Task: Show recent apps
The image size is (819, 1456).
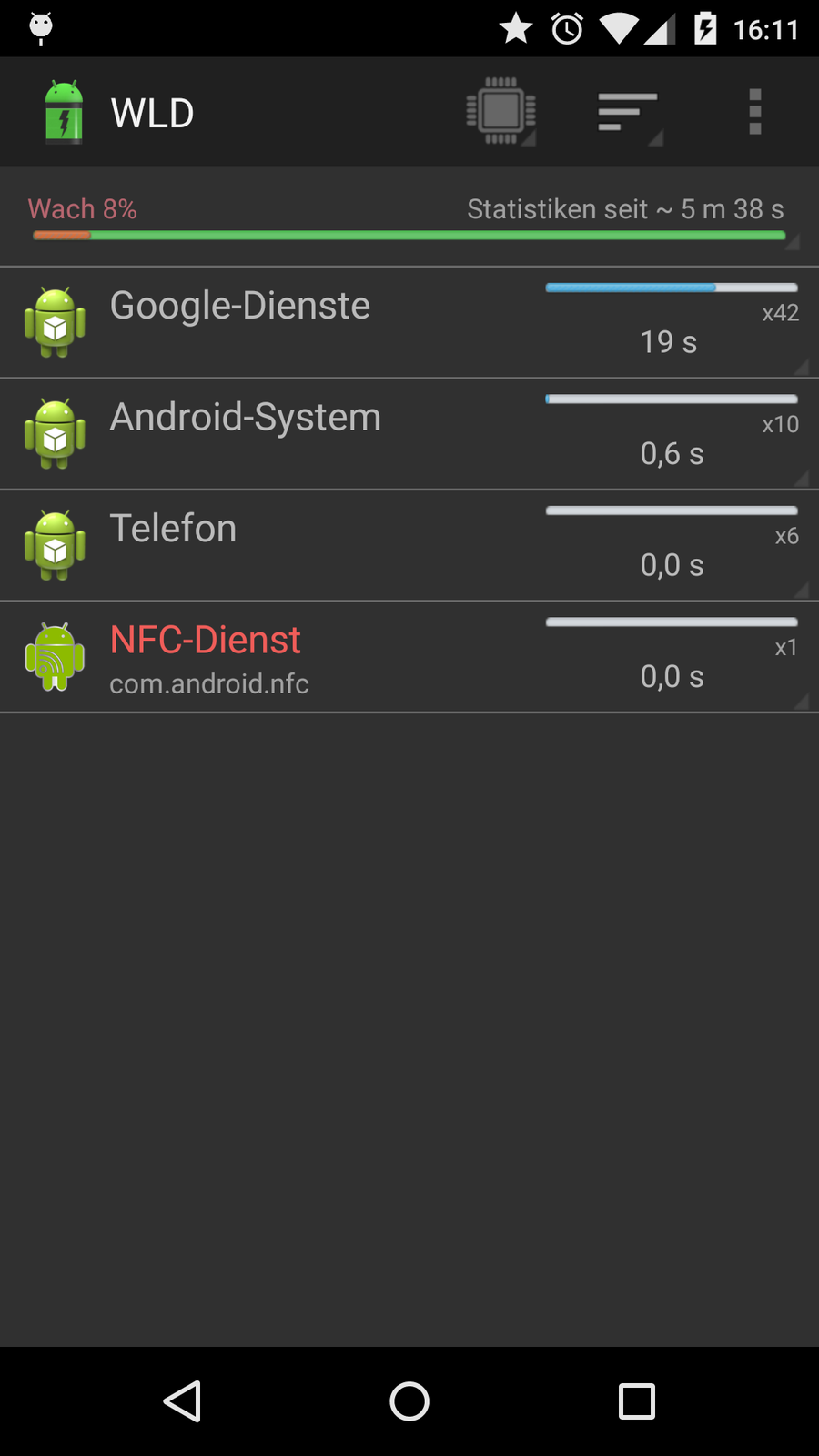Action: pos(637,1401)
